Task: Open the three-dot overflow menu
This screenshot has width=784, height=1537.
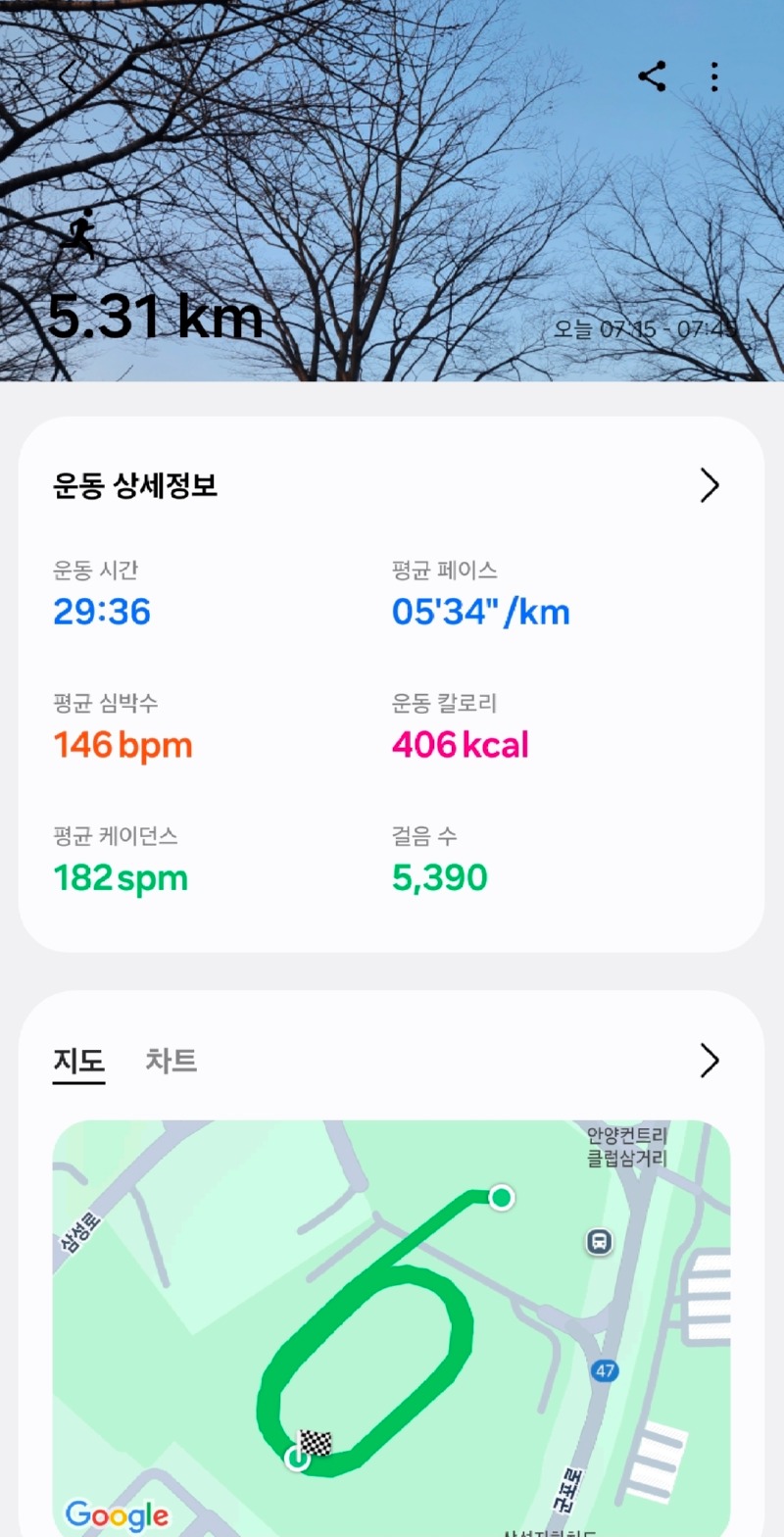Action: coord(714,76)
